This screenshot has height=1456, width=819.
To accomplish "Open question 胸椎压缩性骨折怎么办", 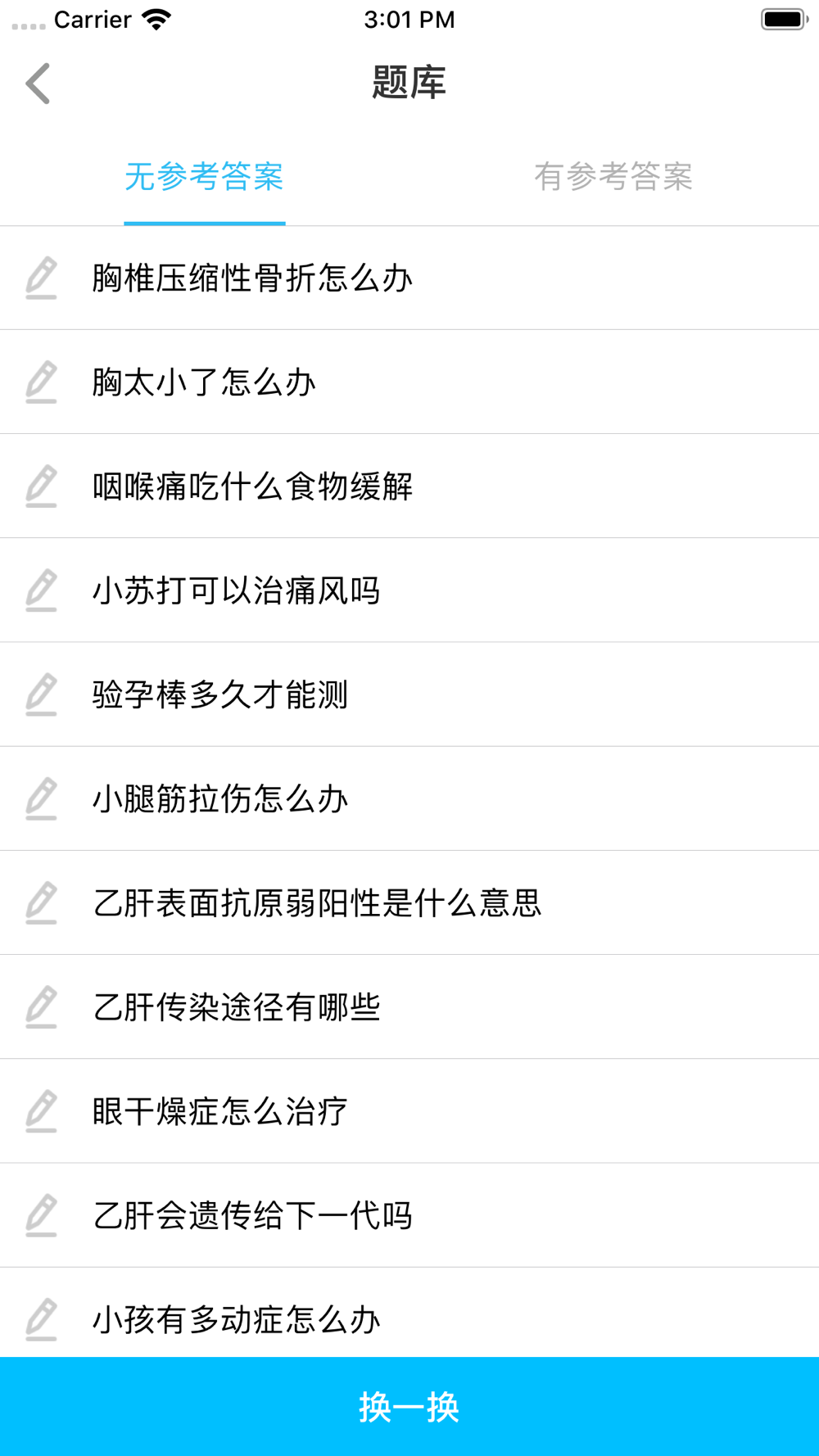I will [252, 278].
